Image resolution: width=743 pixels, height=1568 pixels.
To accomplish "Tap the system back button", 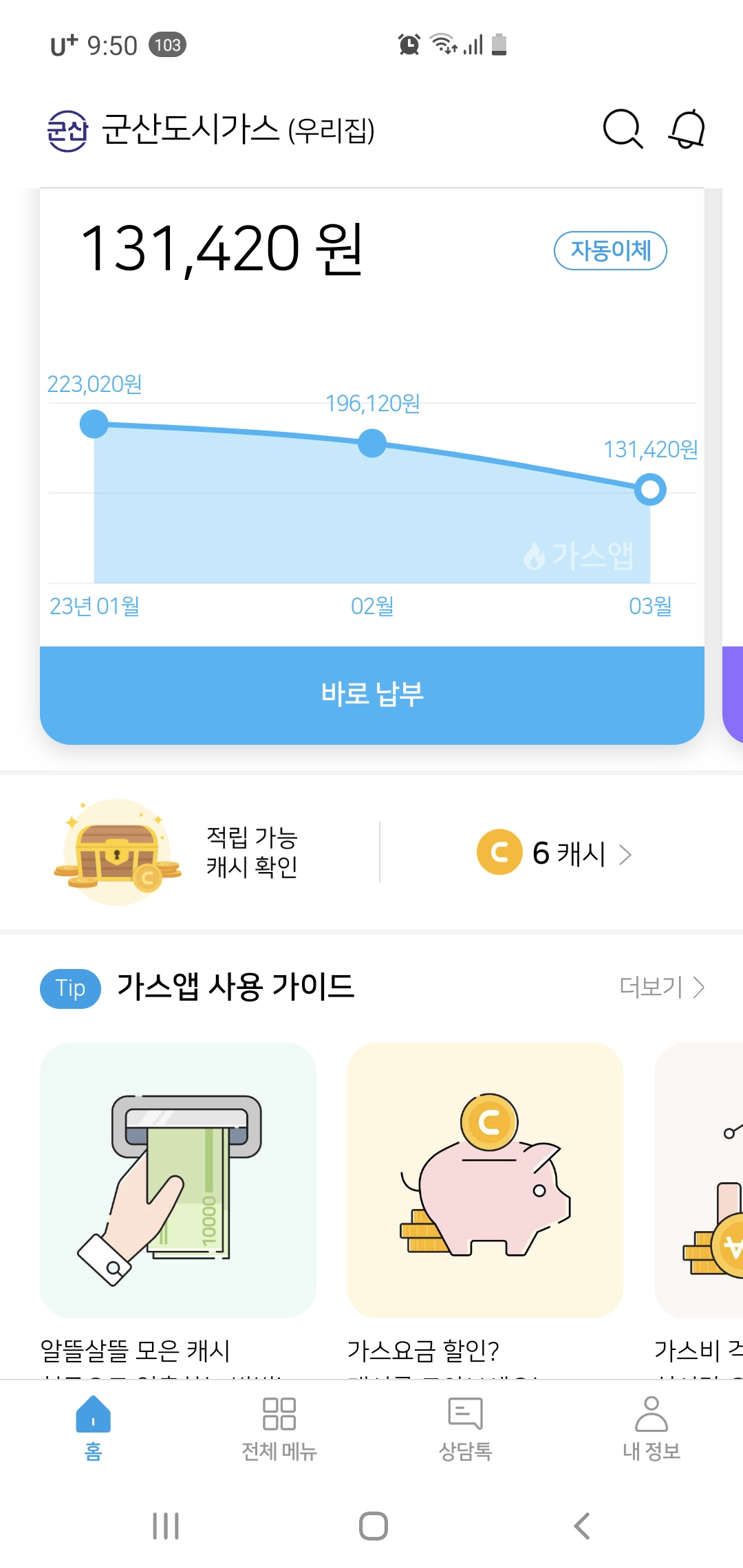I will [582, 1526].
